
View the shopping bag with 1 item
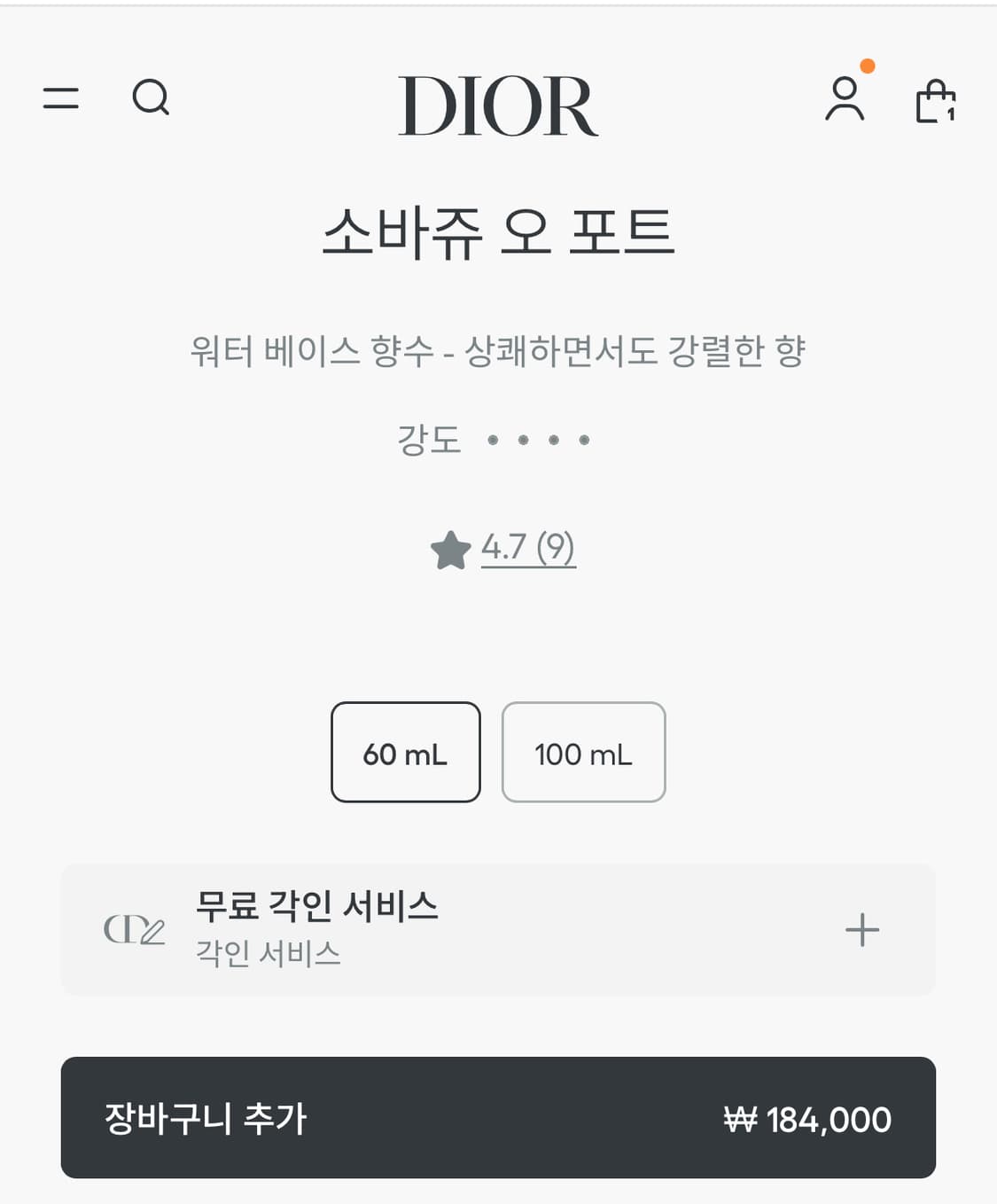point(935,100)
